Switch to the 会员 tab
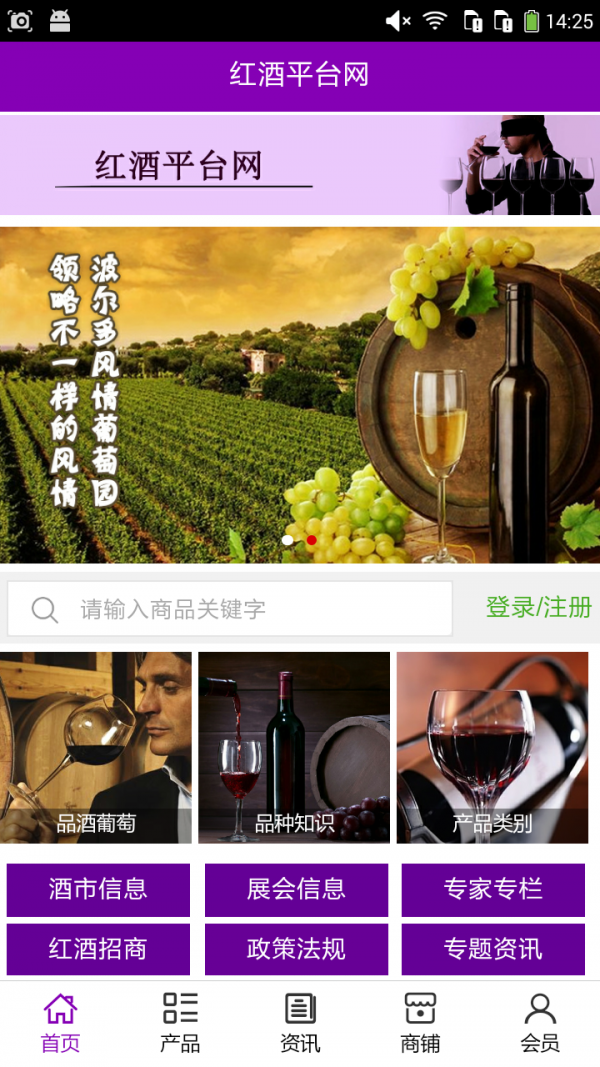 point(540,1023)
